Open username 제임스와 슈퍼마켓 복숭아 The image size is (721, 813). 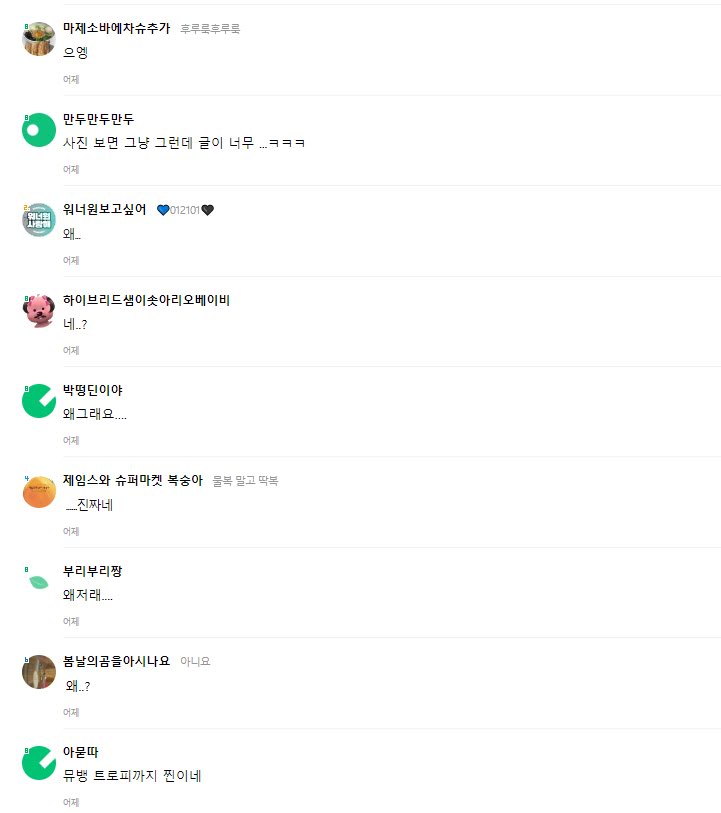tap(132, 480)
